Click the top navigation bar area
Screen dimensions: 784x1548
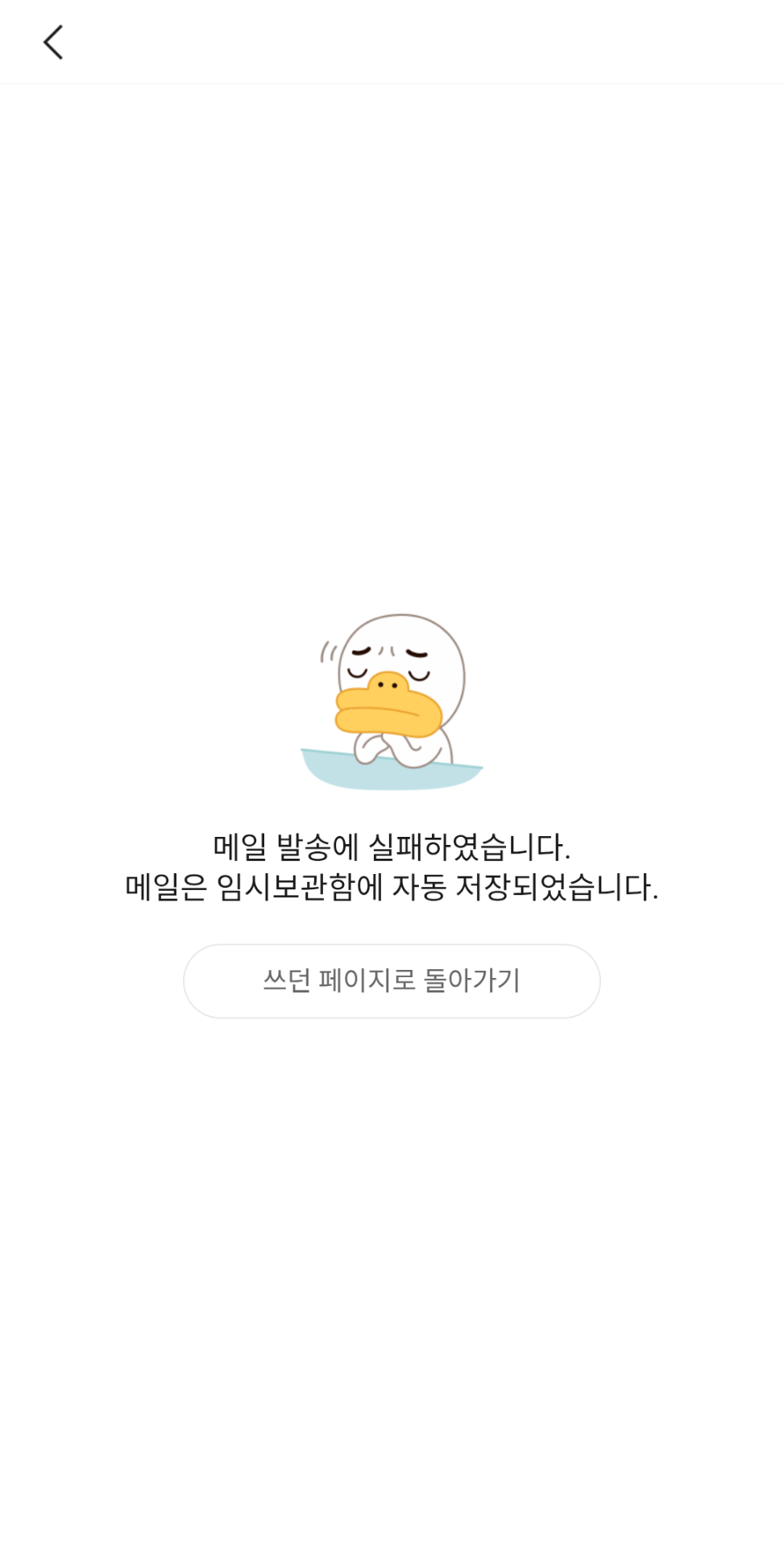coord(392,40)
